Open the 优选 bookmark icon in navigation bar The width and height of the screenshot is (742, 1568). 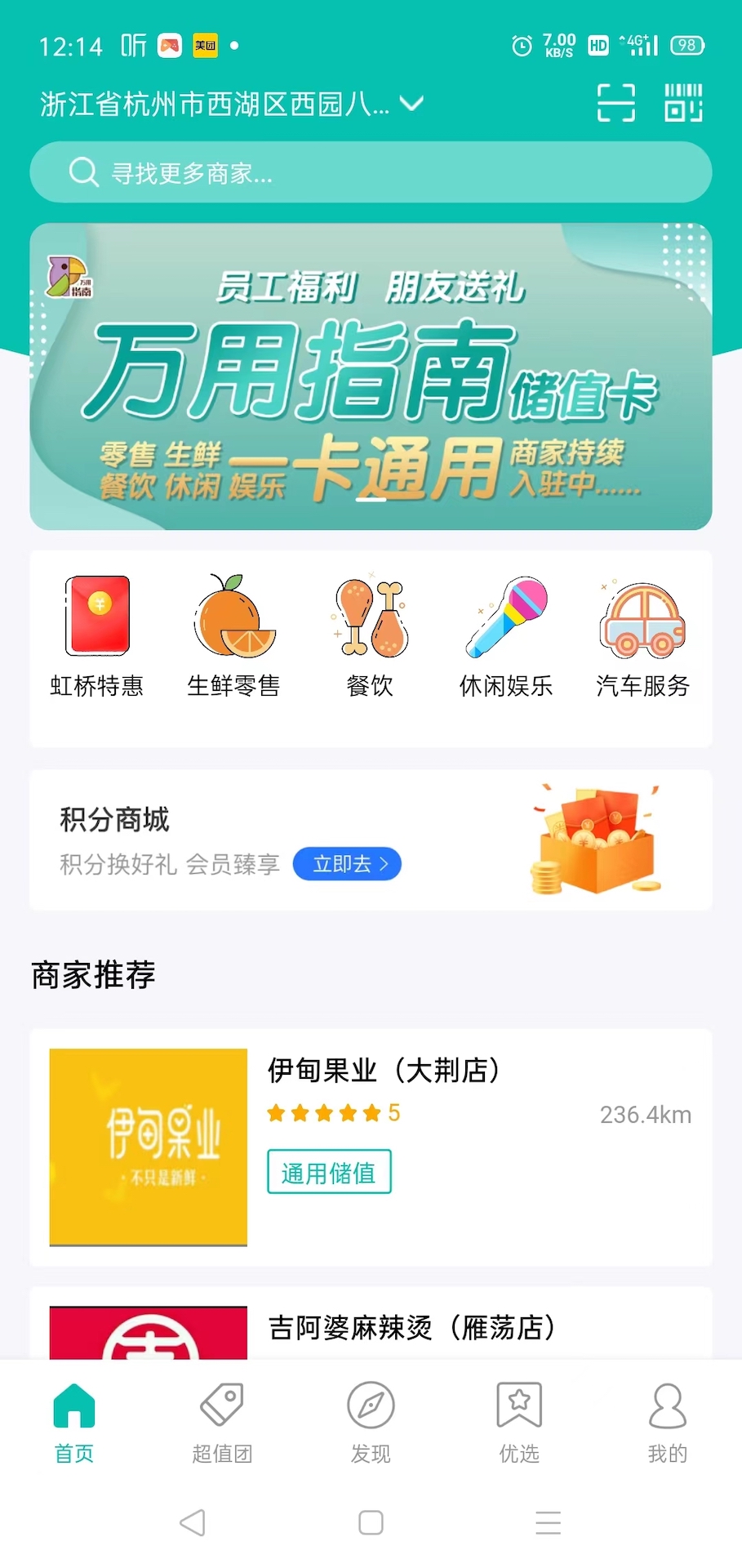tap(518, 1421)
